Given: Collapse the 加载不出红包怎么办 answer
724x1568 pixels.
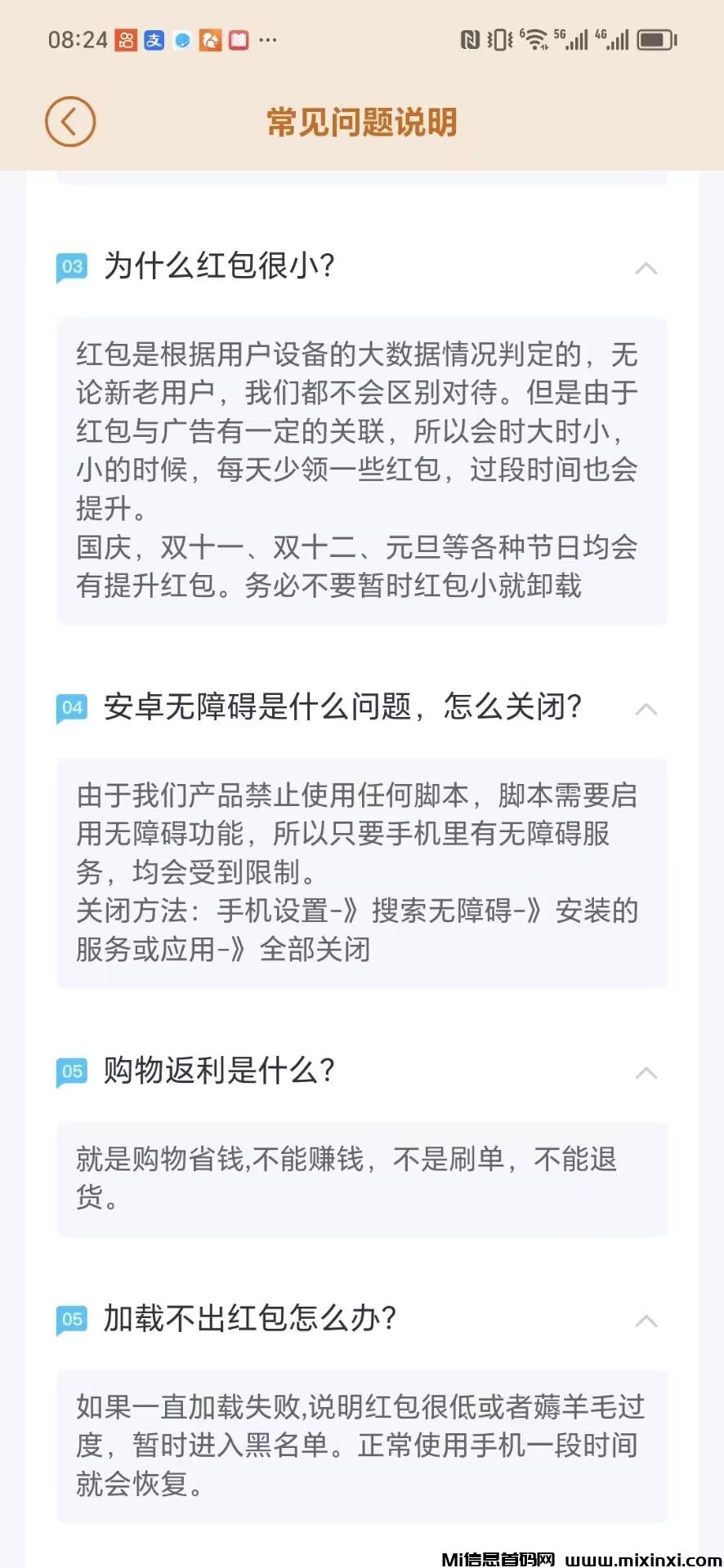Looking at the screenshot, I should pyautogui.click(x=646, y=1321).
